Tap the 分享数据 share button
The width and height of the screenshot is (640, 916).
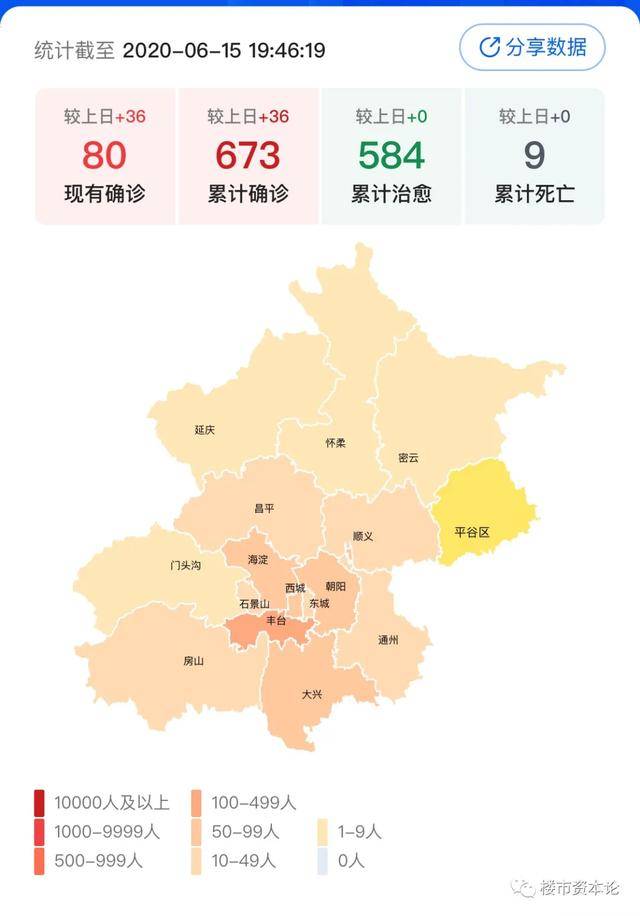[x=532, y=47]
